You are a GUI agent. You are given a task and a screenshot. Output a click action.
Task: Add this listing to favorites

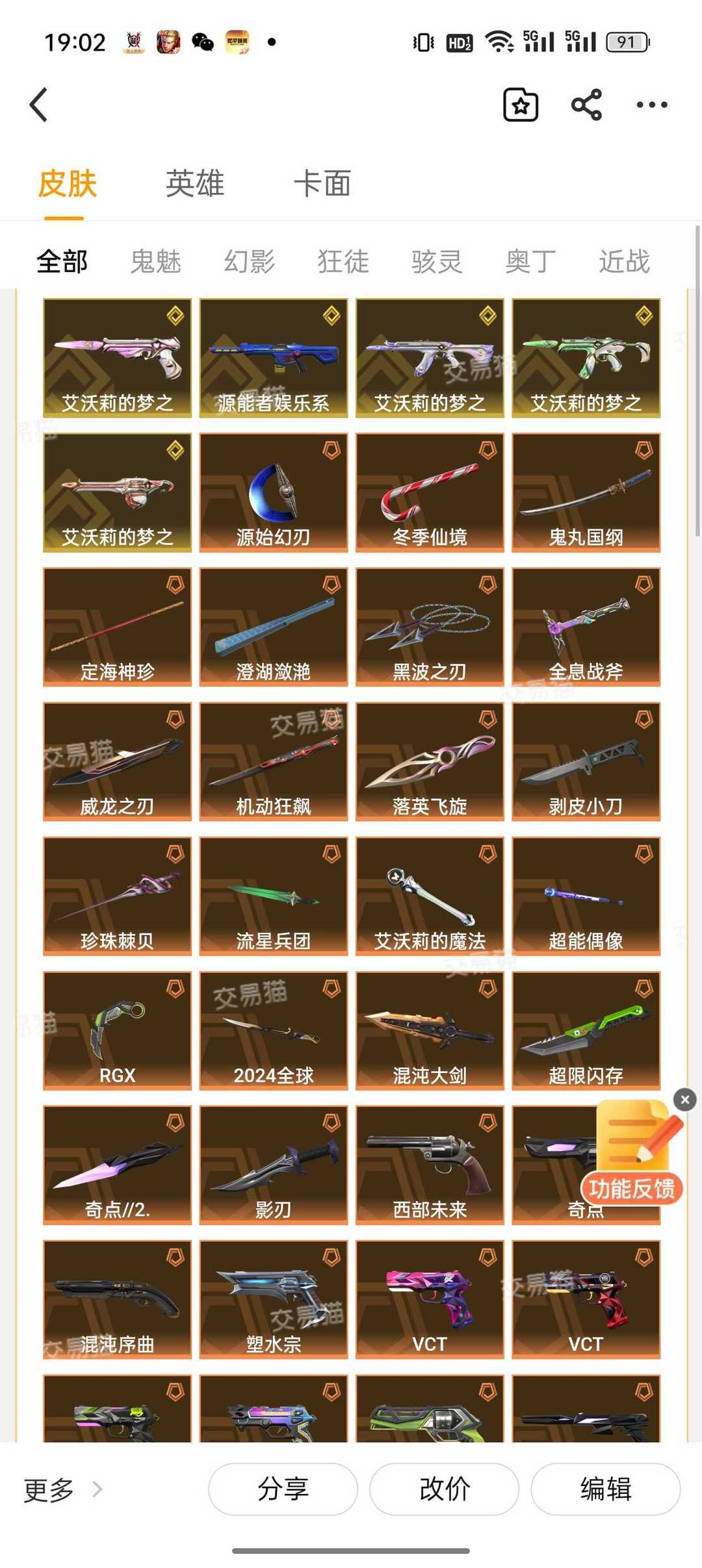click(x=521, y=105)
